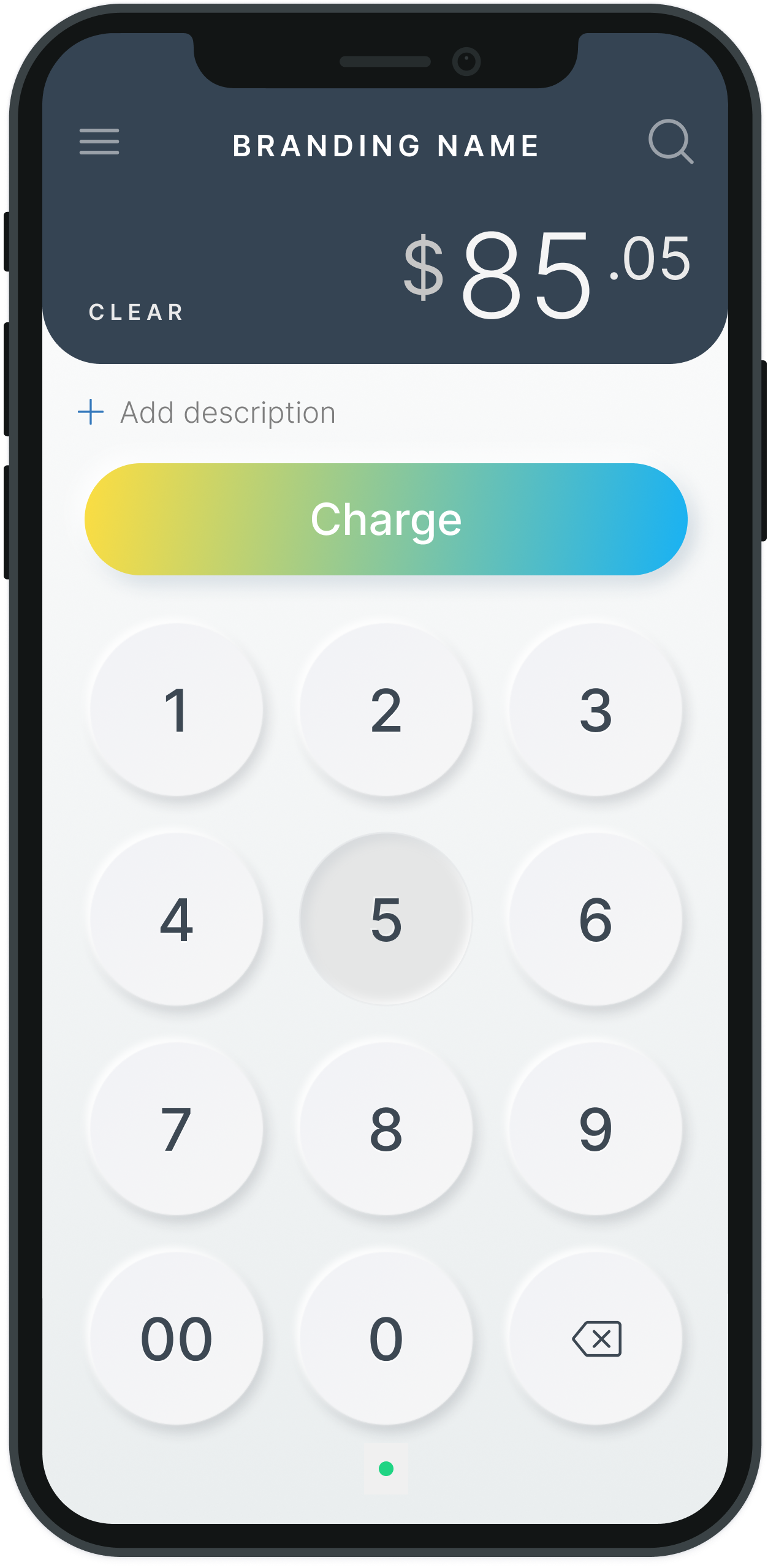Open the search magnifier icon

(x=670, y=142)
